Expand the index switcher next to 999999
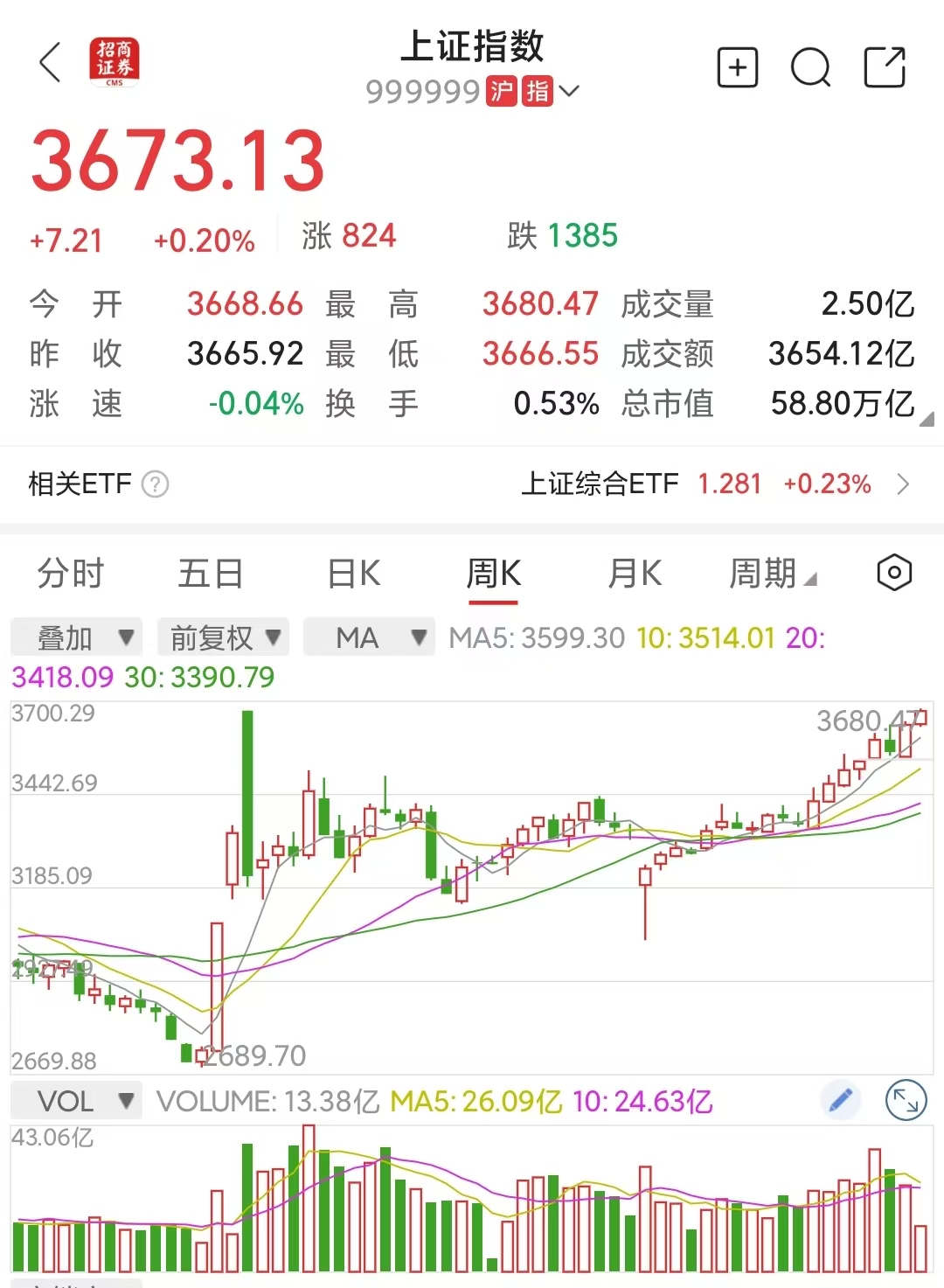944x1288 pixels. pyautogui.click(x=569, y=91)
